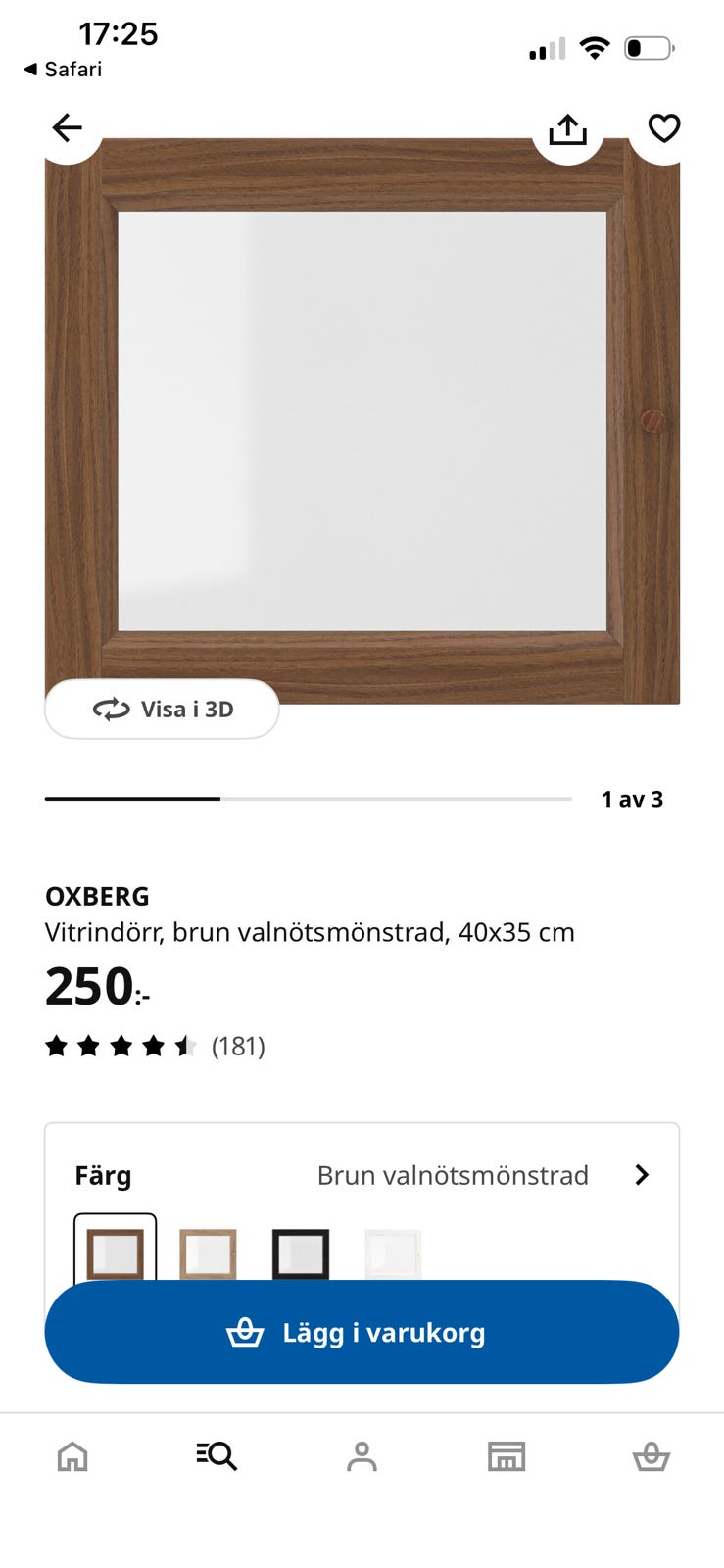Screen dimensions: 724x1568
Task: Open the home tab in bottom navigation
Action: tap(72, 1457)
